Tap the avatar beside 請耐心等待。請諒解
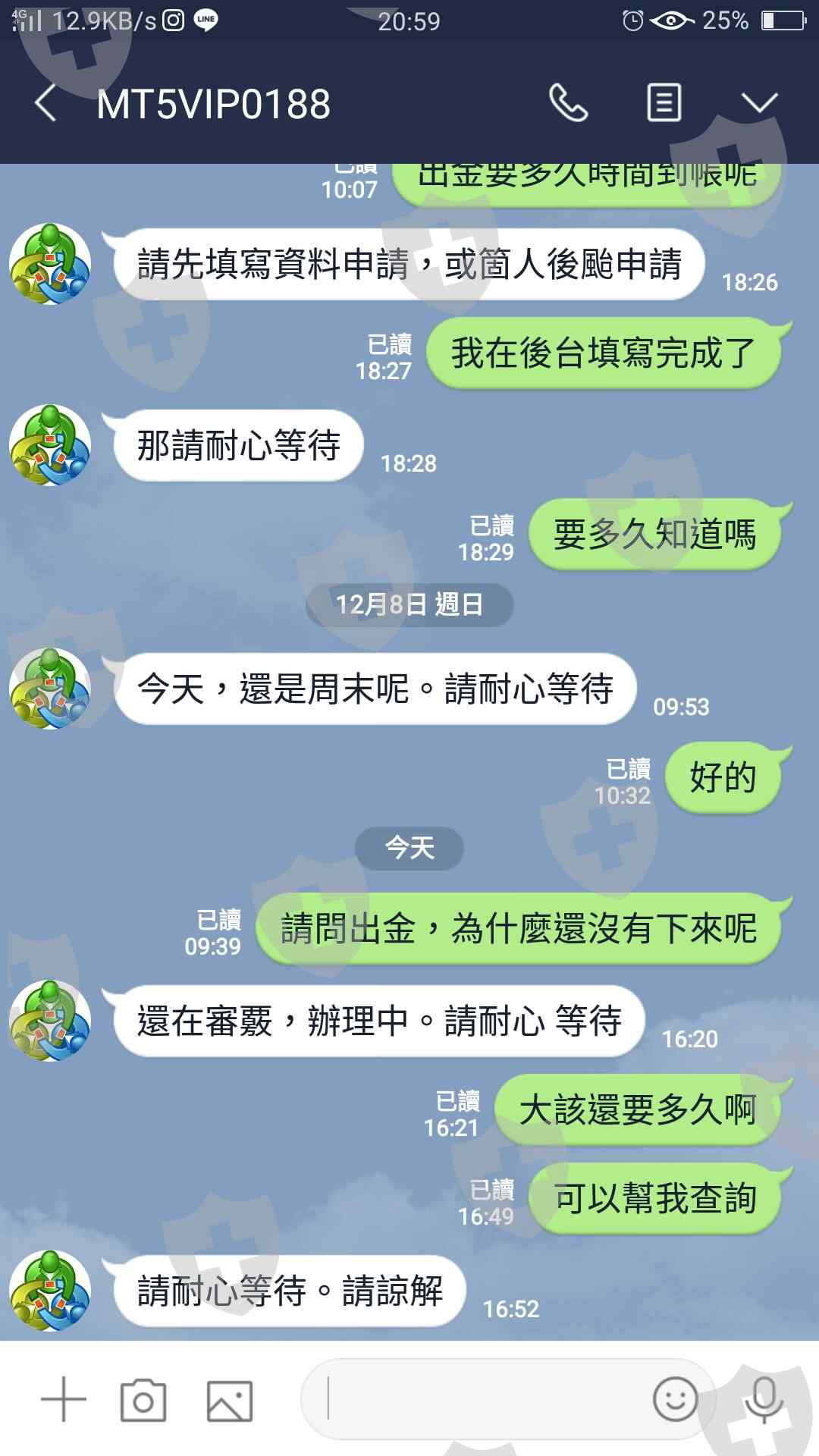The width and height of the screenshot is (819, 1456). tap(50, 1291)
